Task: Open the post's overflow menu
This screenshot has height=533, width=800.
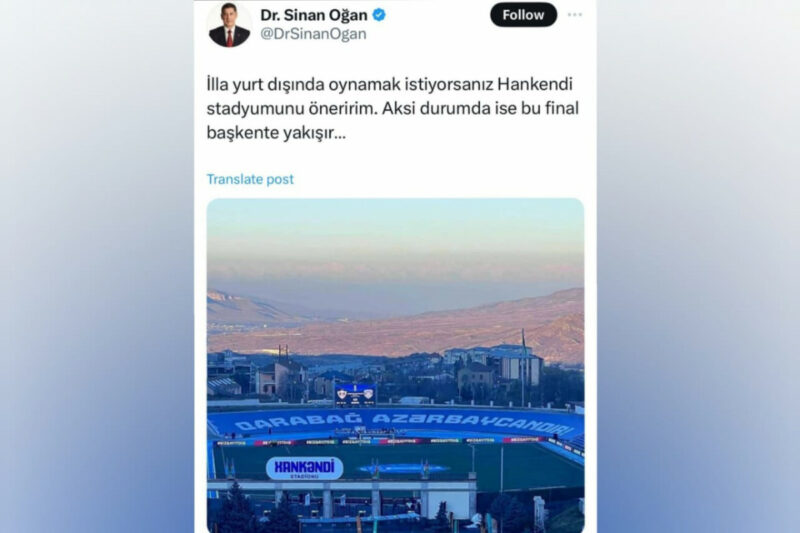Action: pyautogui.click(x=575, y=15)
